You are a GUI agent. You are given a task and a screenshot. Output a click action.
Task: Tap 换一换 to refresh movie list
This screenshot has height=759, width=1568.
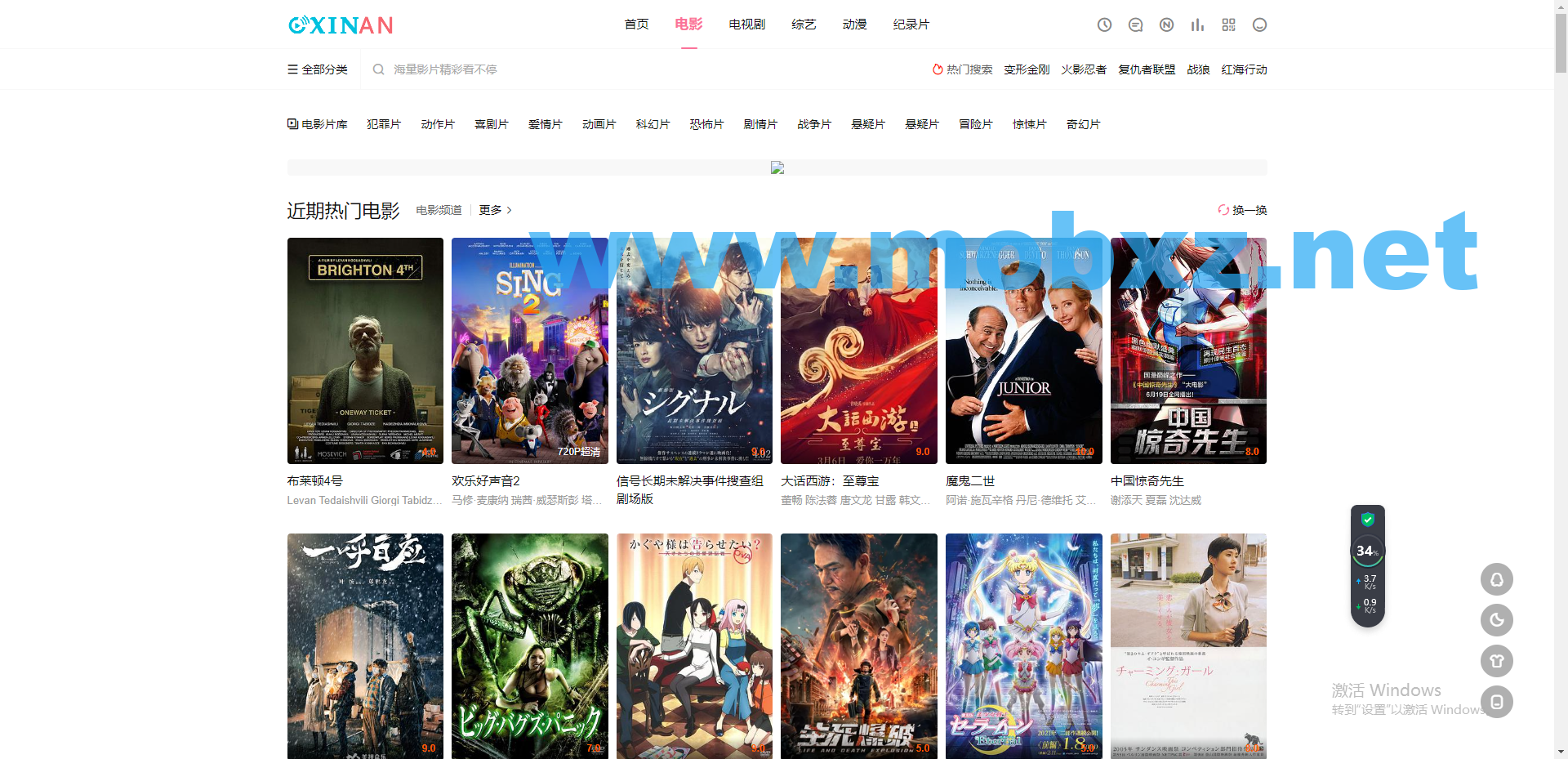tap(1242, 210)
